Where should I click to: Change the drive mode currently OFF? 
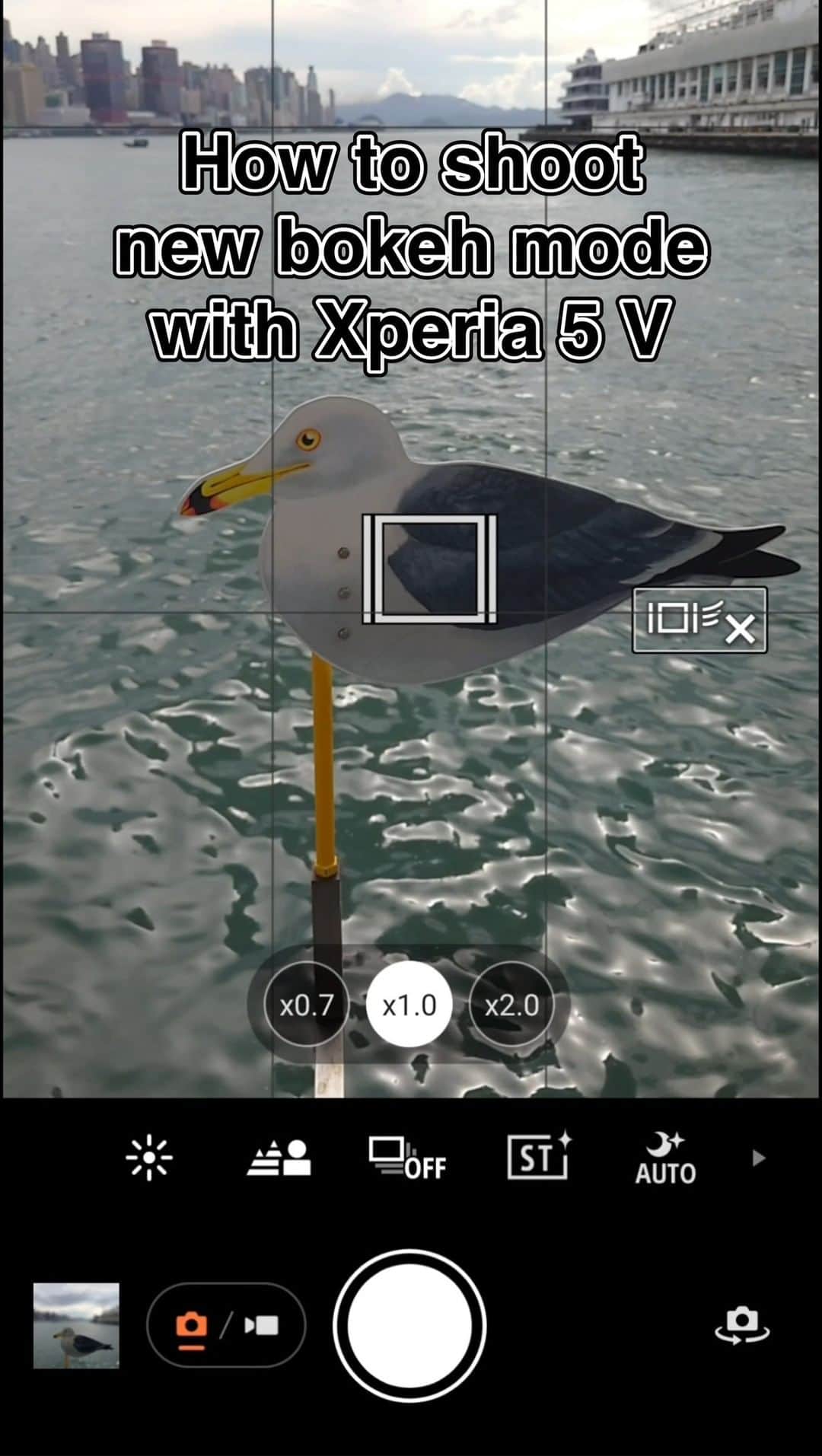tap(407, 1158)
